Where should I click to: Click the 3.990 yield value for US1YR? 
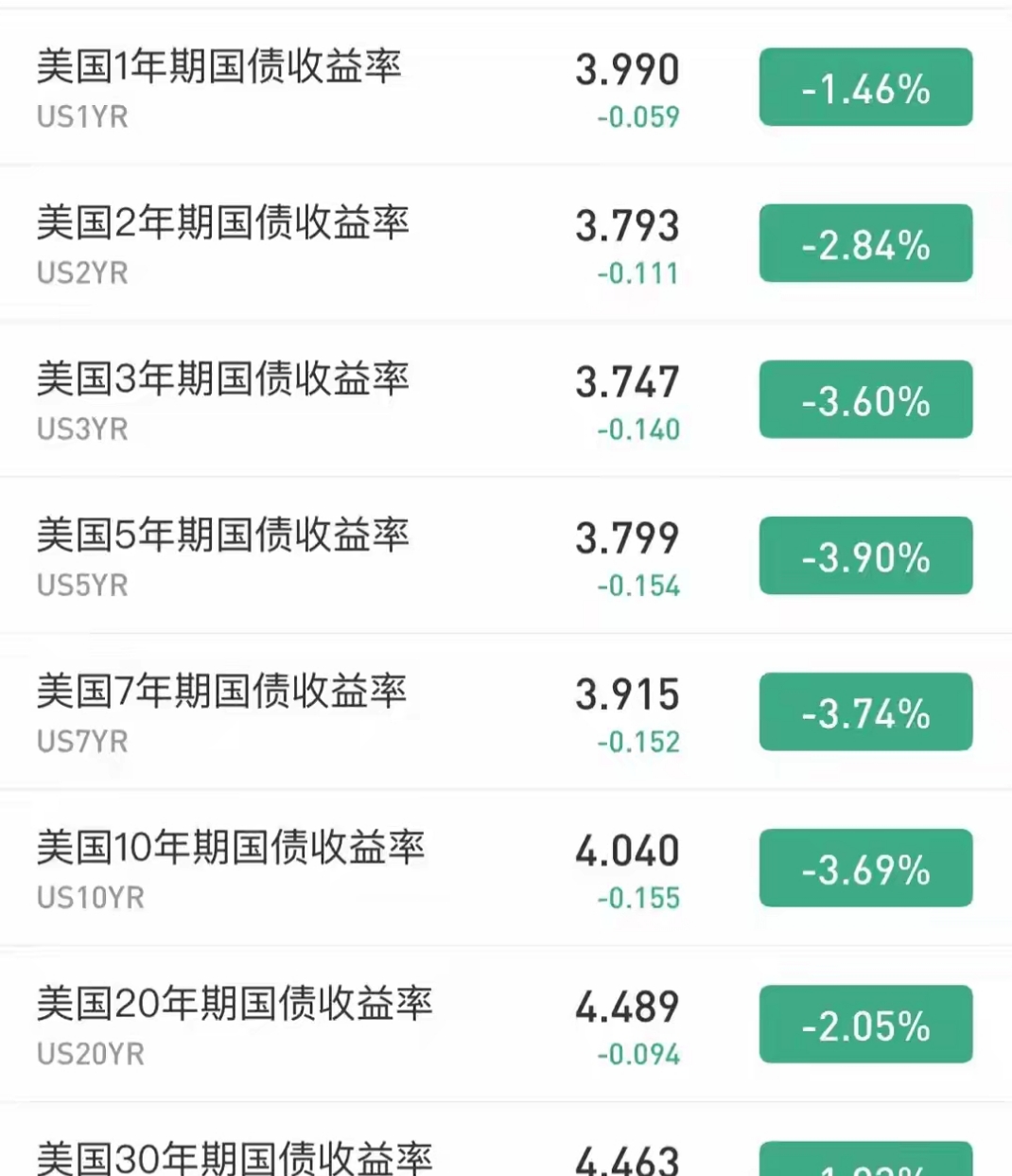(628, 68)
